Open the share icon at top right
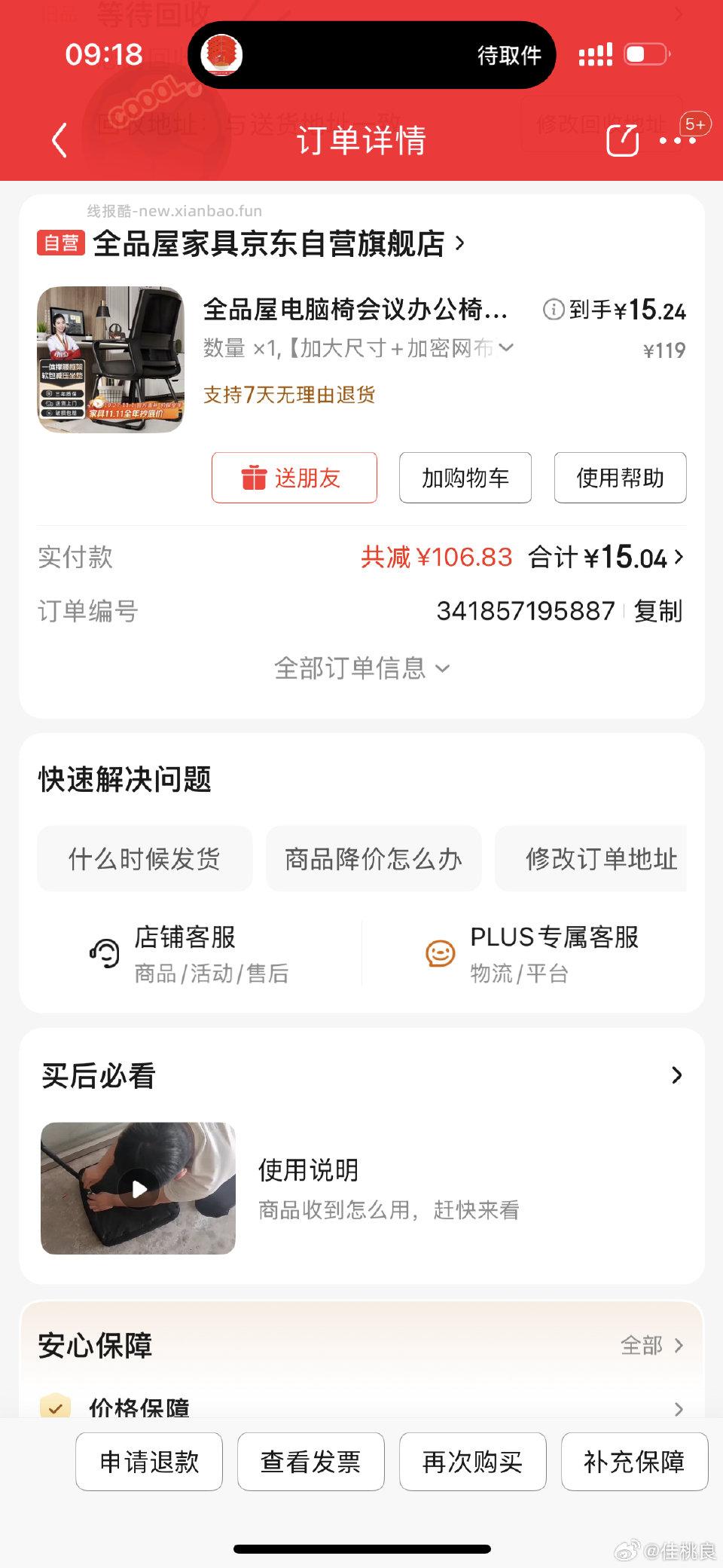The height and width of the screenshot is (1568, 723). pyautogui.click(x=622, y=141)
